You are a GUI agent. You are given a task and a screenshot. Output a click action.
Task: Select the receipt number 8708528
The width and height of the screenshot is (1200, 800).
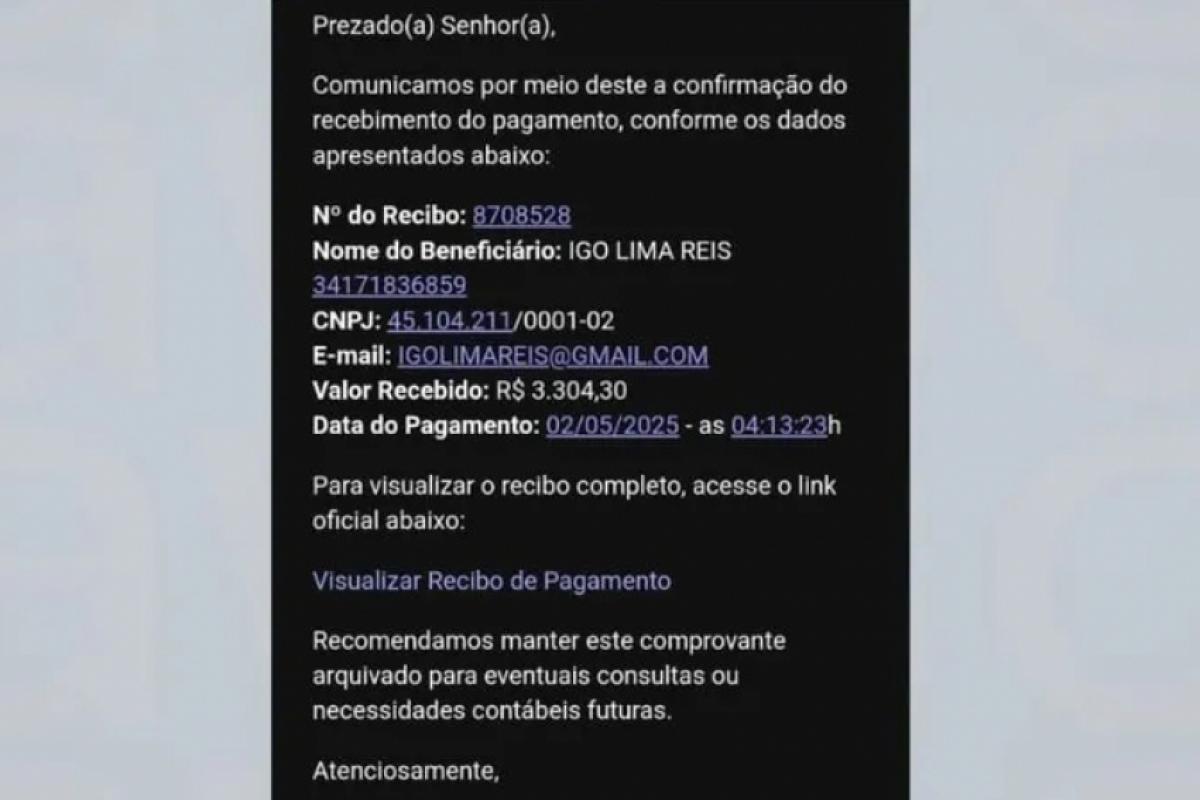coord(521,216)
